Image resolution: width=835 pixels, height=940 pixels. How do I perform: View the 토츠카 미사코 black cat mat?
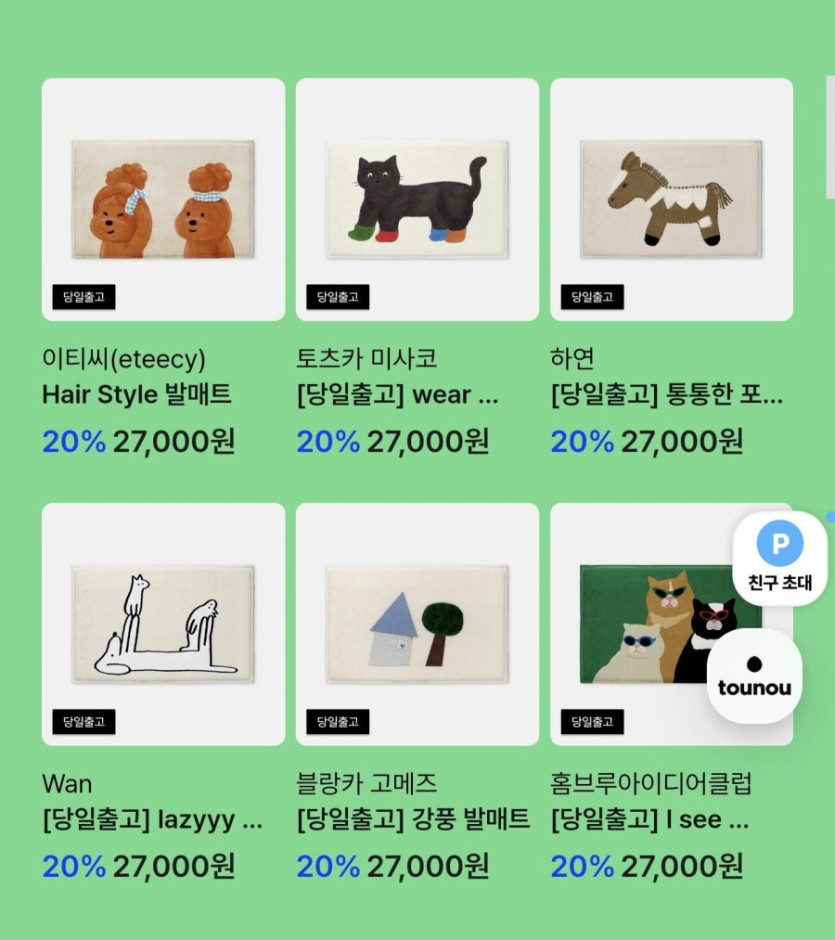coord(417,199)
